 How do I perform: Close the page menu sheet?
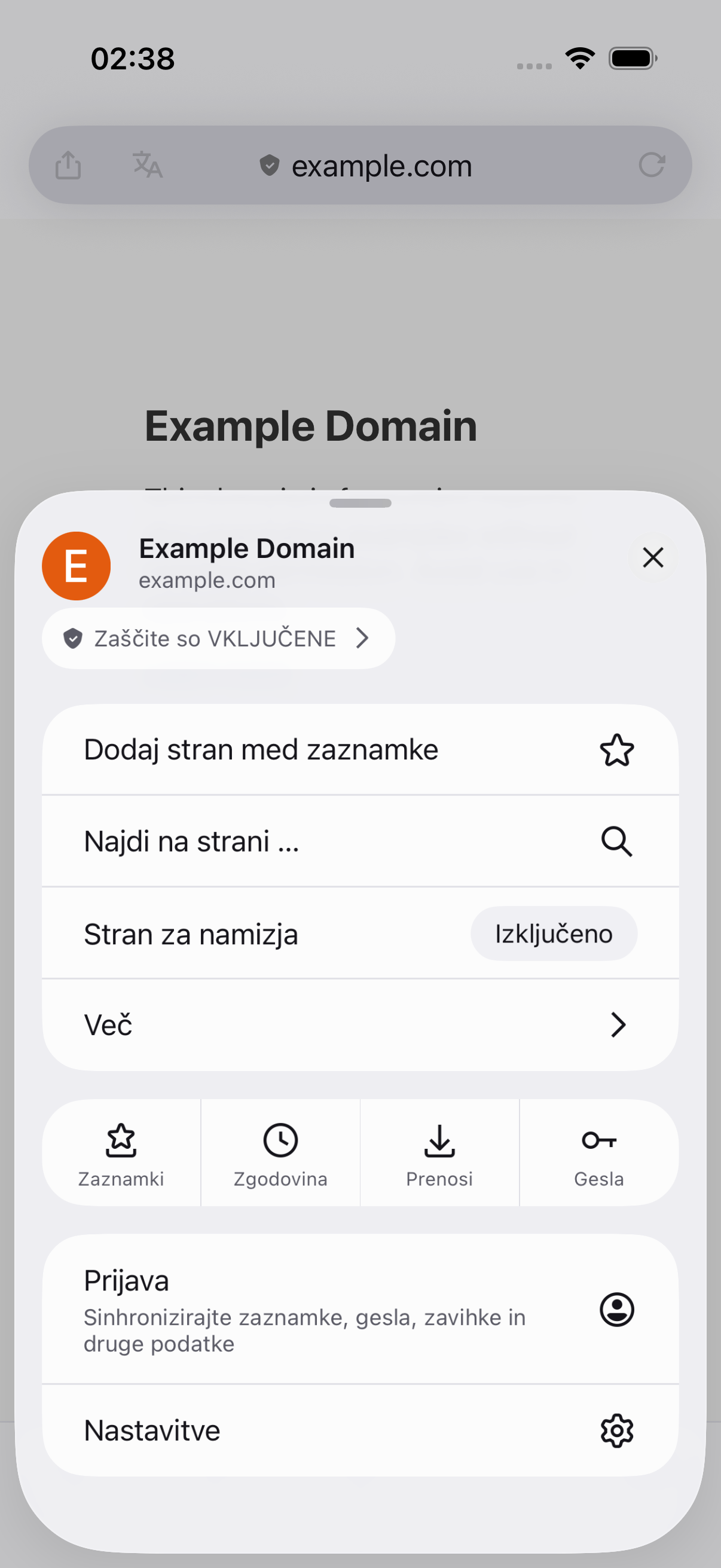(653, 557)
